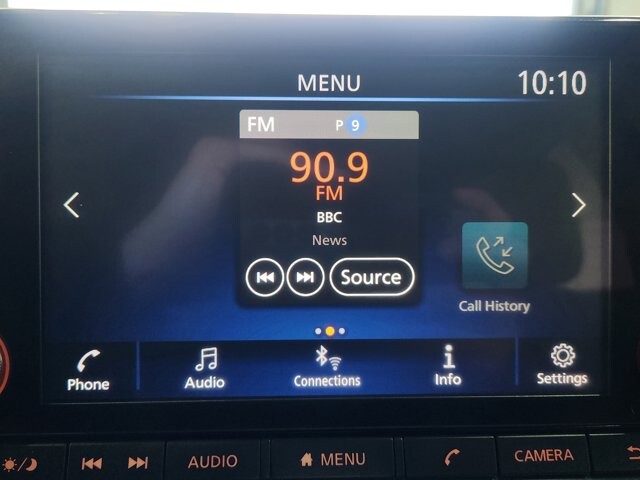Open the Audio menu

tap(205, 367)
